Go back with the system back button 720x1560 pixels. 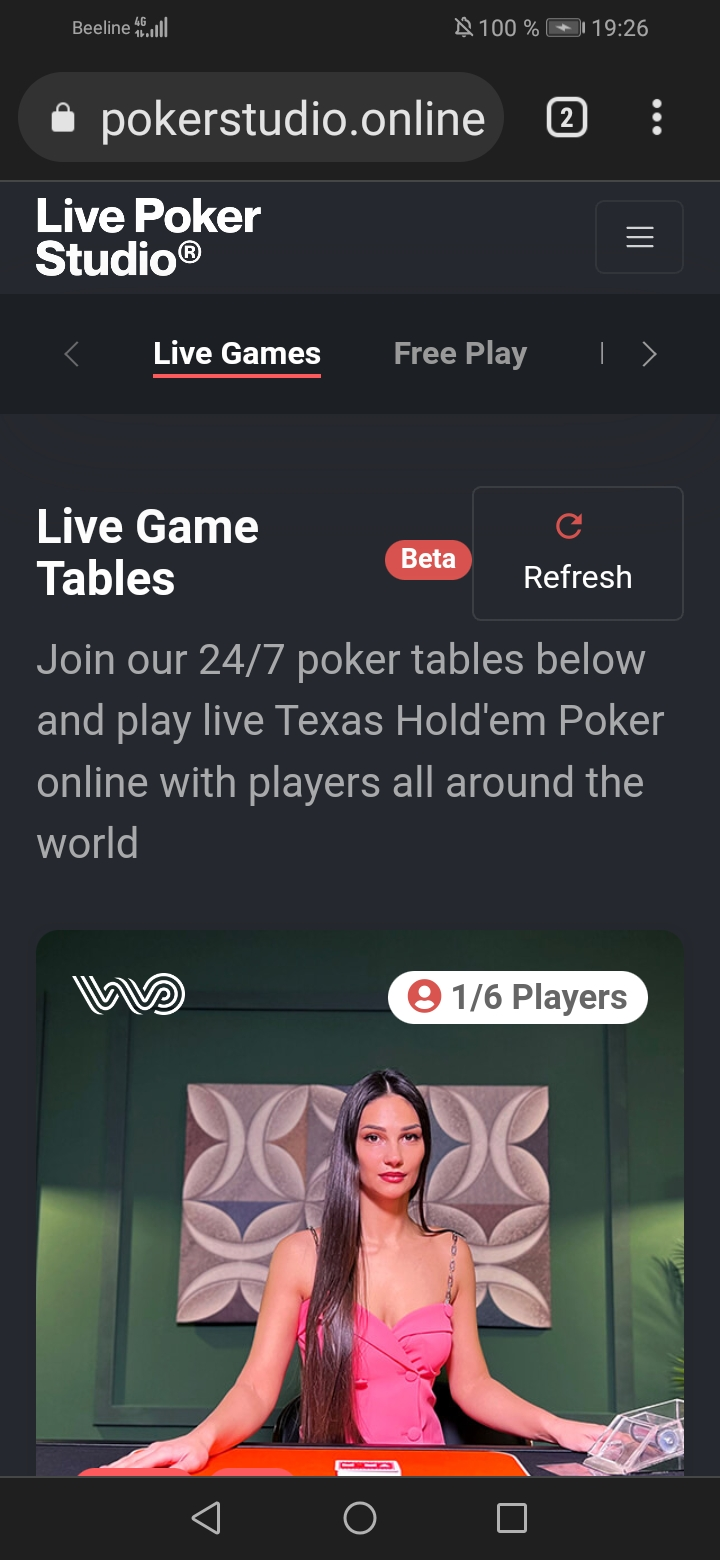pyautogui.click(x=207, y=1518)
